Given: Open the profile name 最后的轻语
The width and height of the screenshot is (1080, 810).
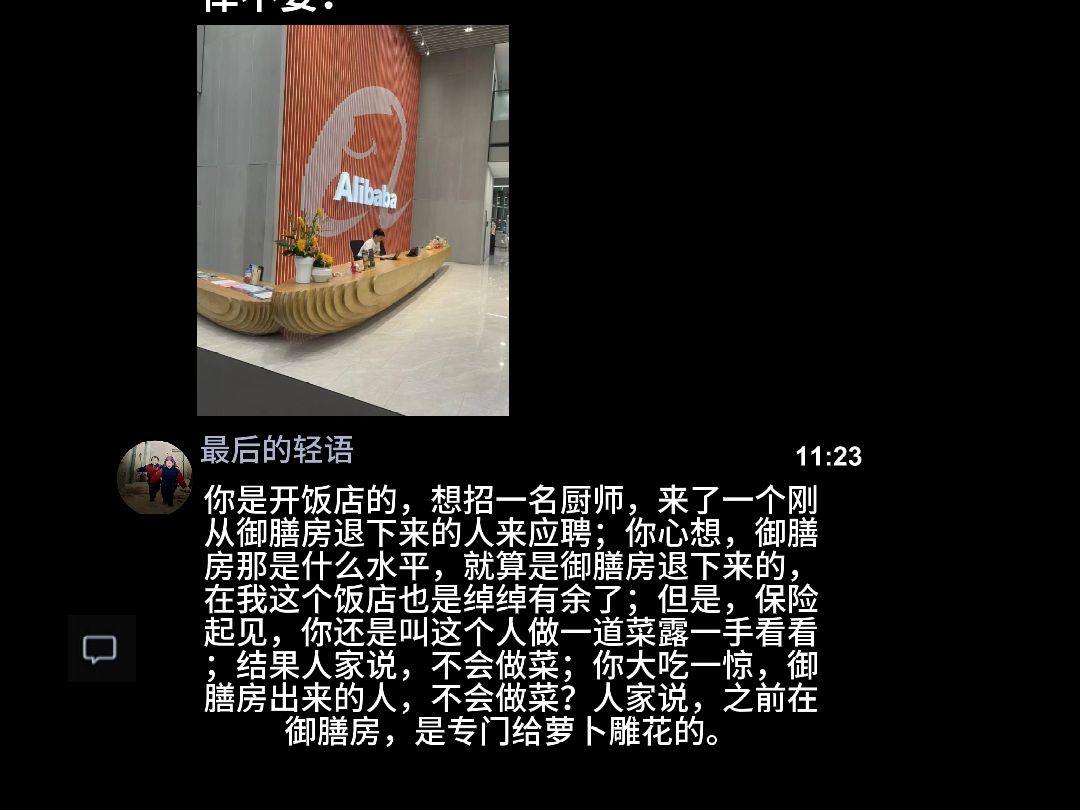Looking at the screenshot, I should point(277,451).
